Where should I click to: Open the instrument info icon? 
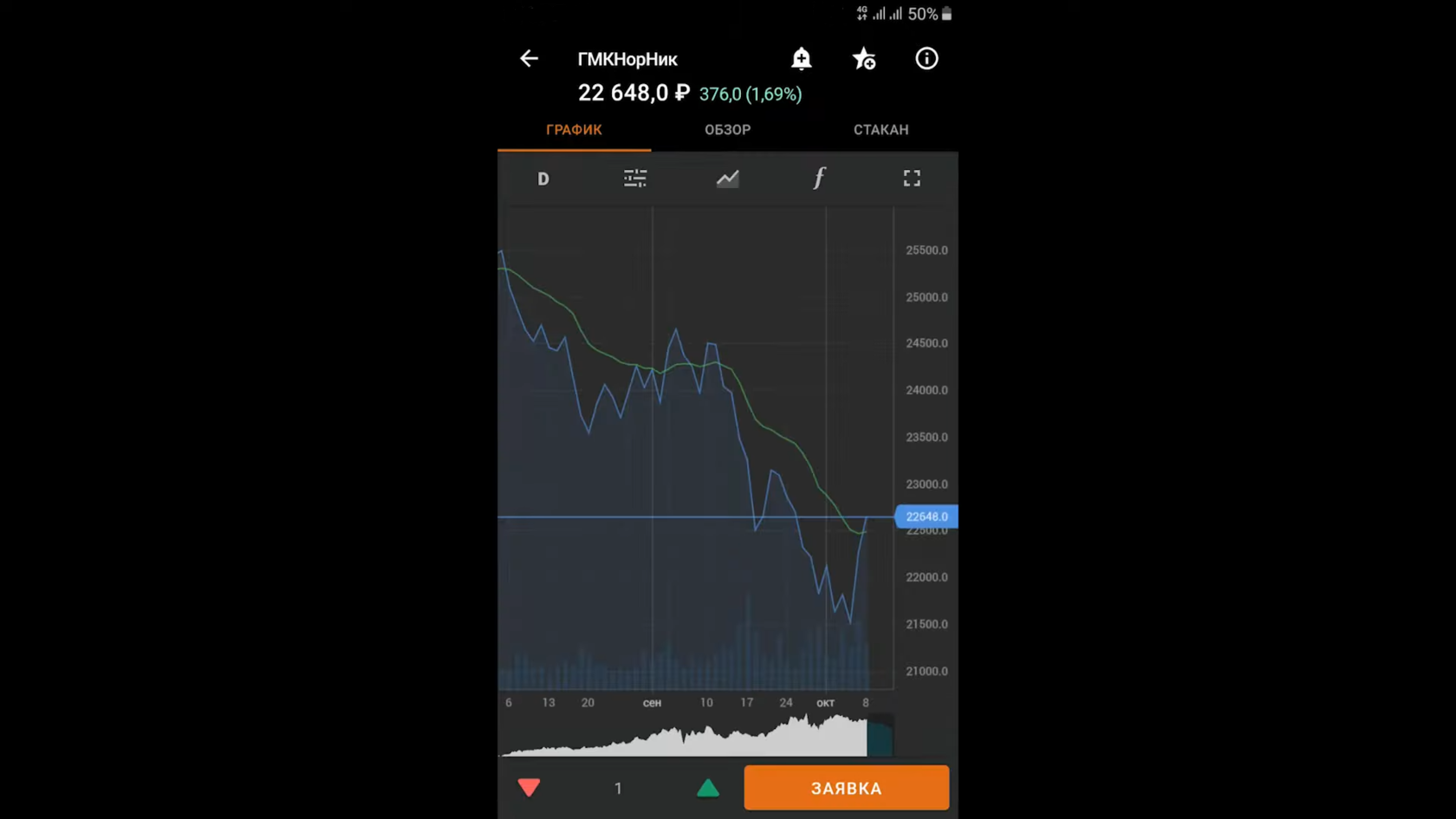926,59
